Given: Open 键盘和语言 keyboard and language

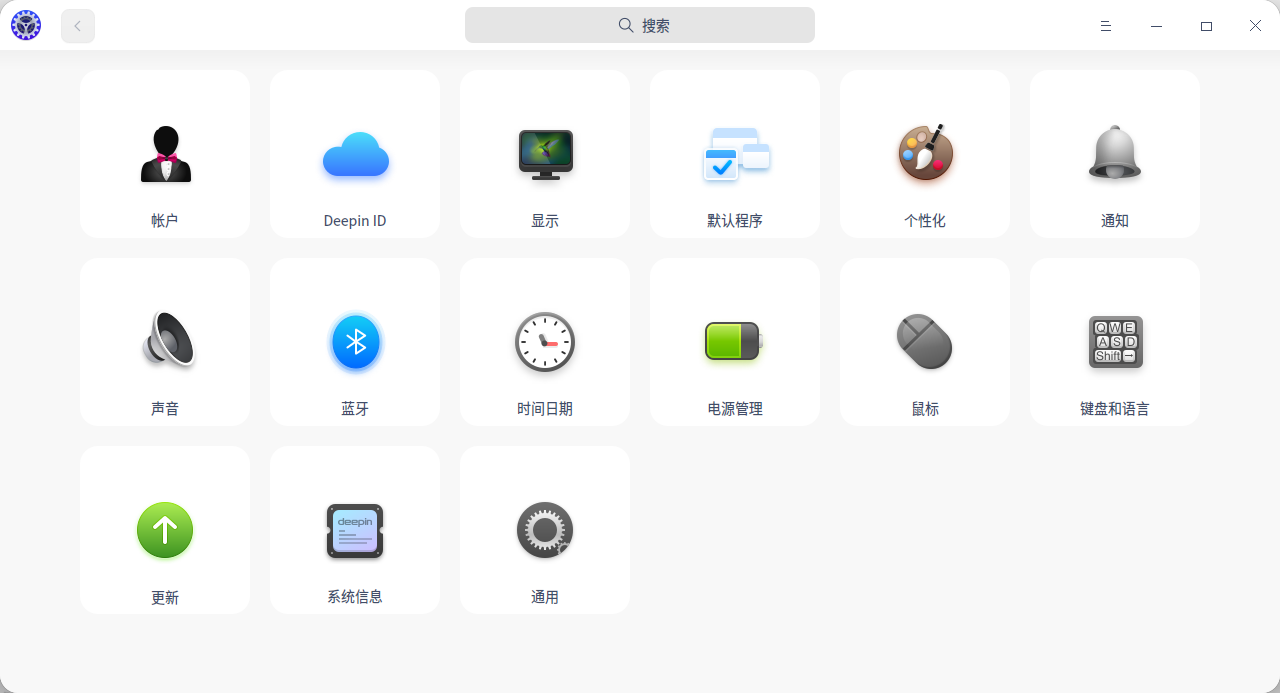Looking at the screenshot, I should click(1115, 343).
